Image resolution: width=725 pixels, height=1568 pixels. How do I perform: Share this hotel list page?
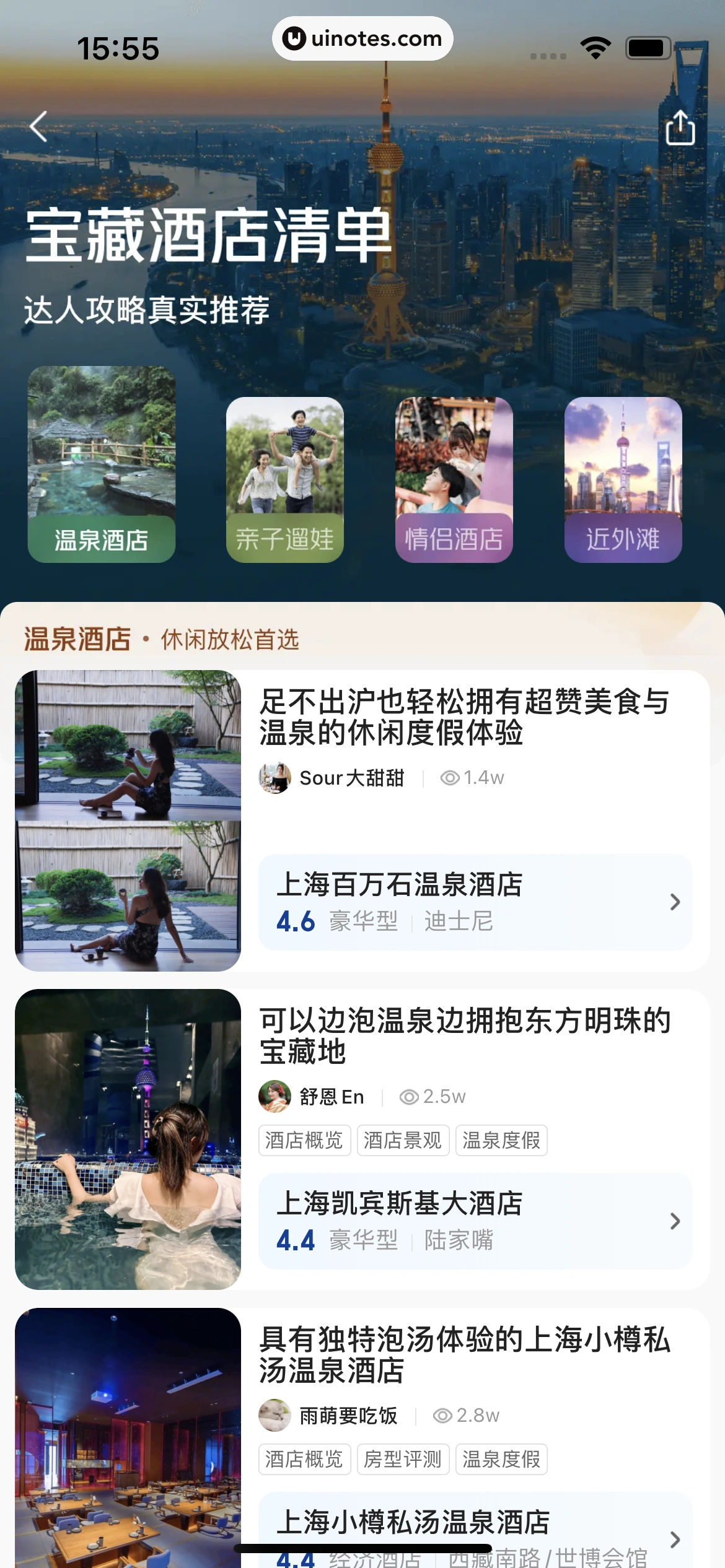click(x=680, y=128)
